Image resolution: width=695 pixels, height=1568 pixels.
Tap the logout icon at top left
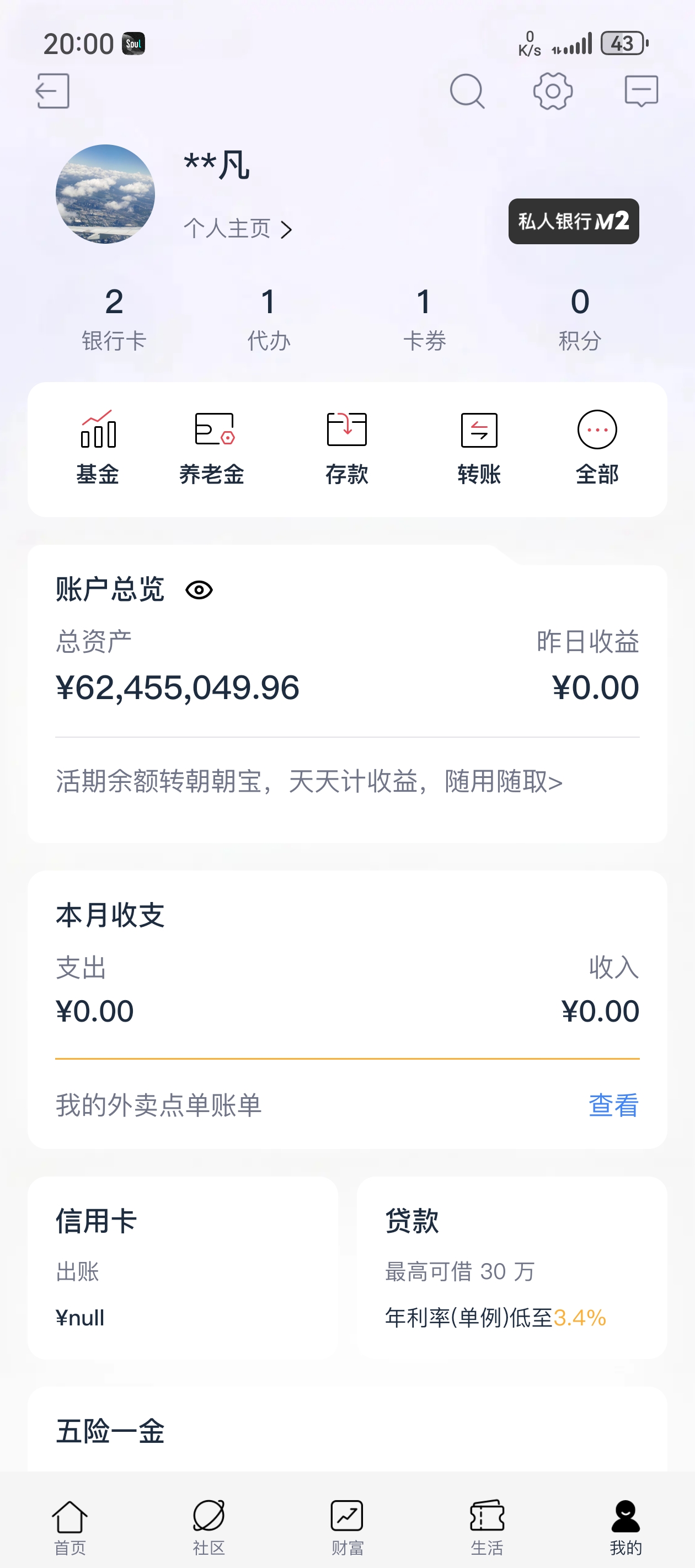pos(53,92)
